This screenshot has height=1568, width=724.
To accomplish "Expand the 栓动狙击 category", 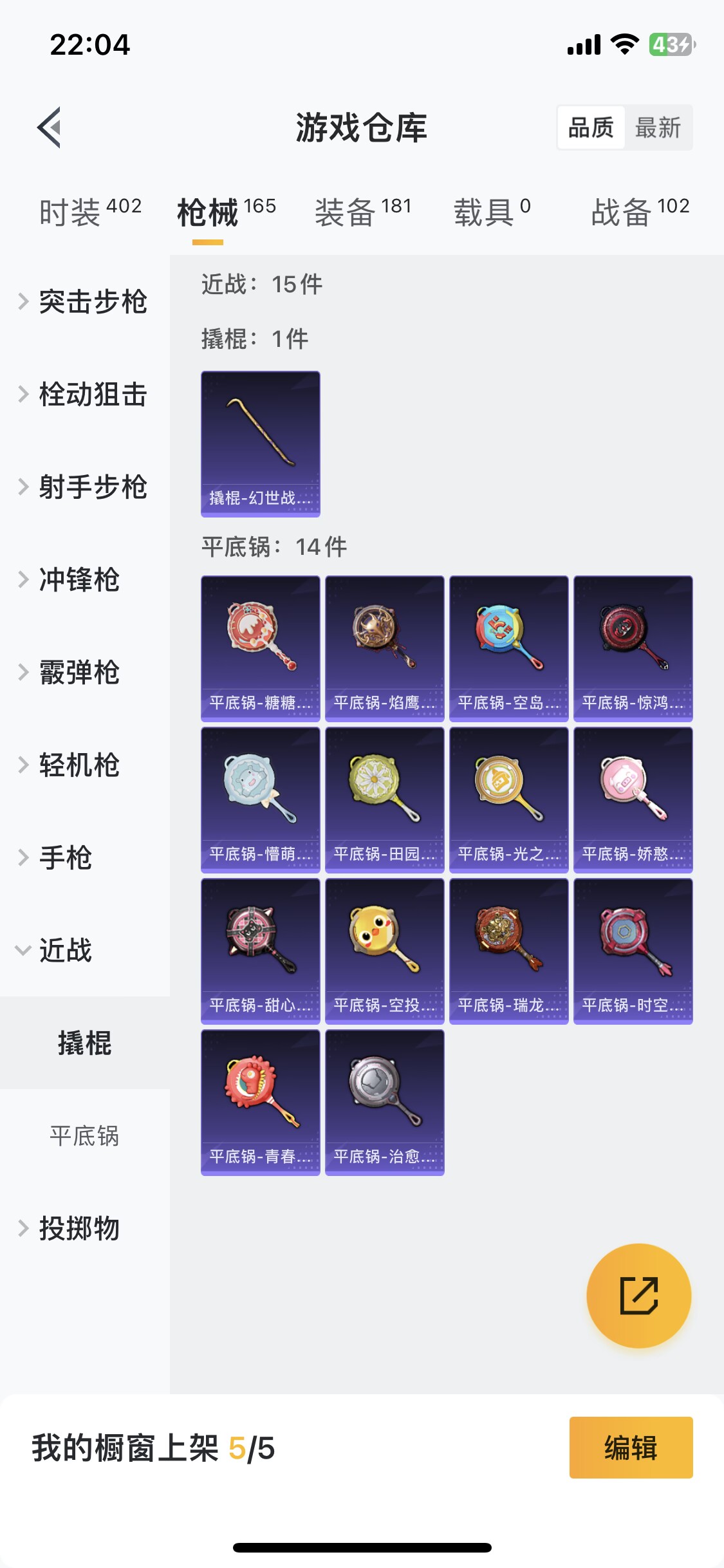I will [x=84, y=394].
